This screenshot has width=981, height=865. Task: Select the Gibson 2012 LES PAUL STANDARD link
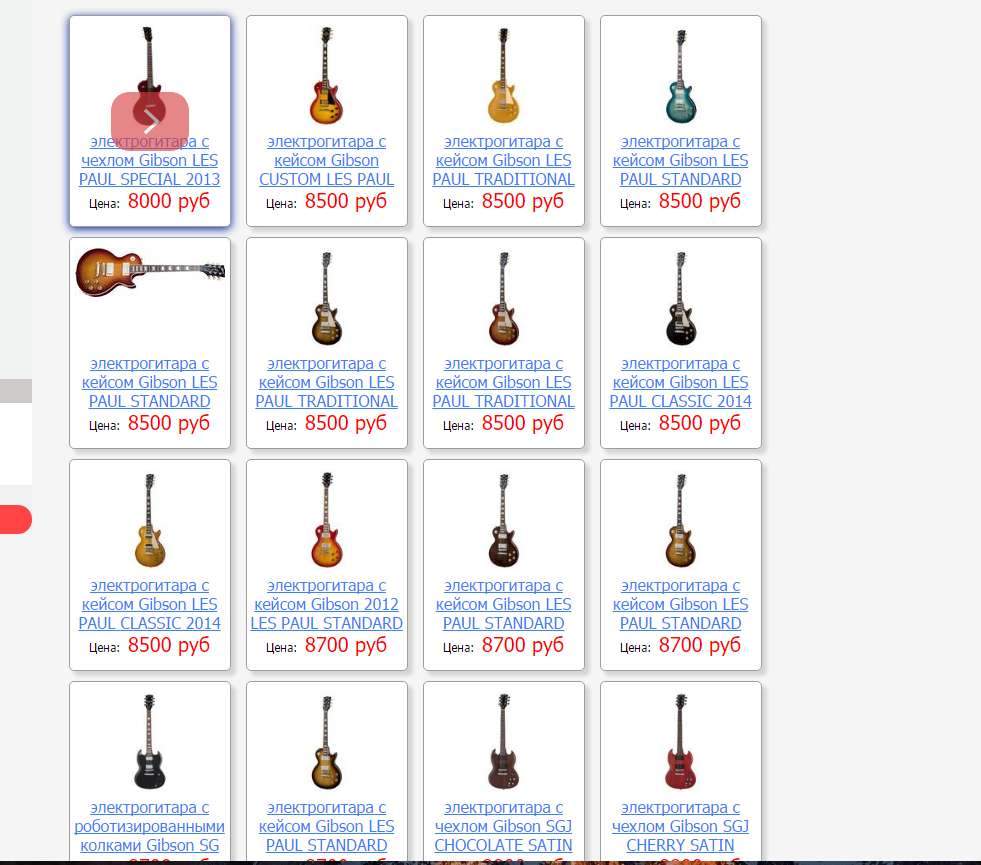click(x=326, y=605)
